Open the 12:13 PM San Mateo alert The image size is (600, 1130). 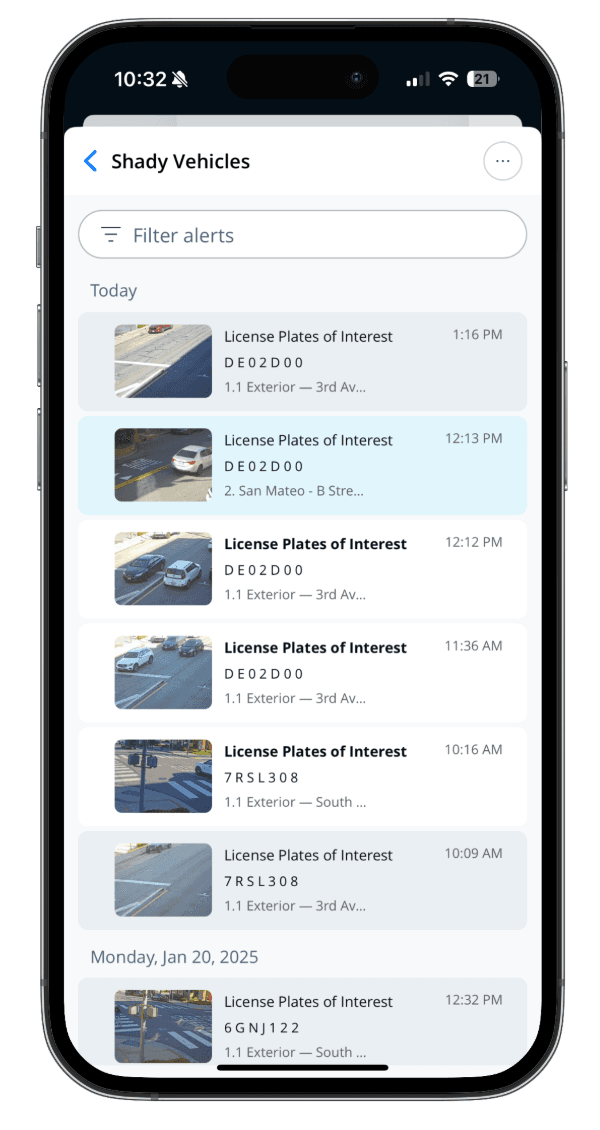[302, 465]
